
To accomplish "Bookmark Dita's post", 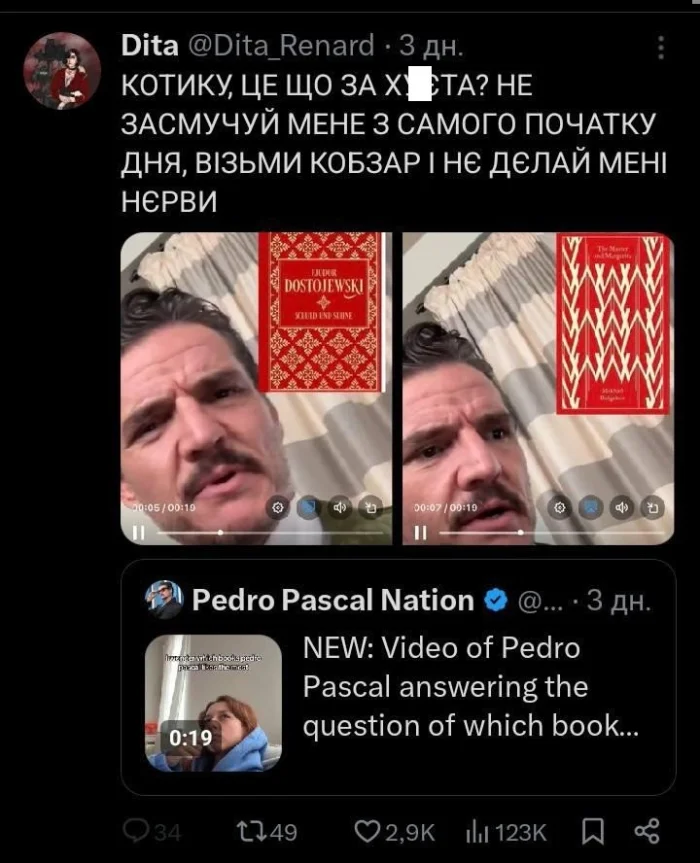I will click(593, 831).
